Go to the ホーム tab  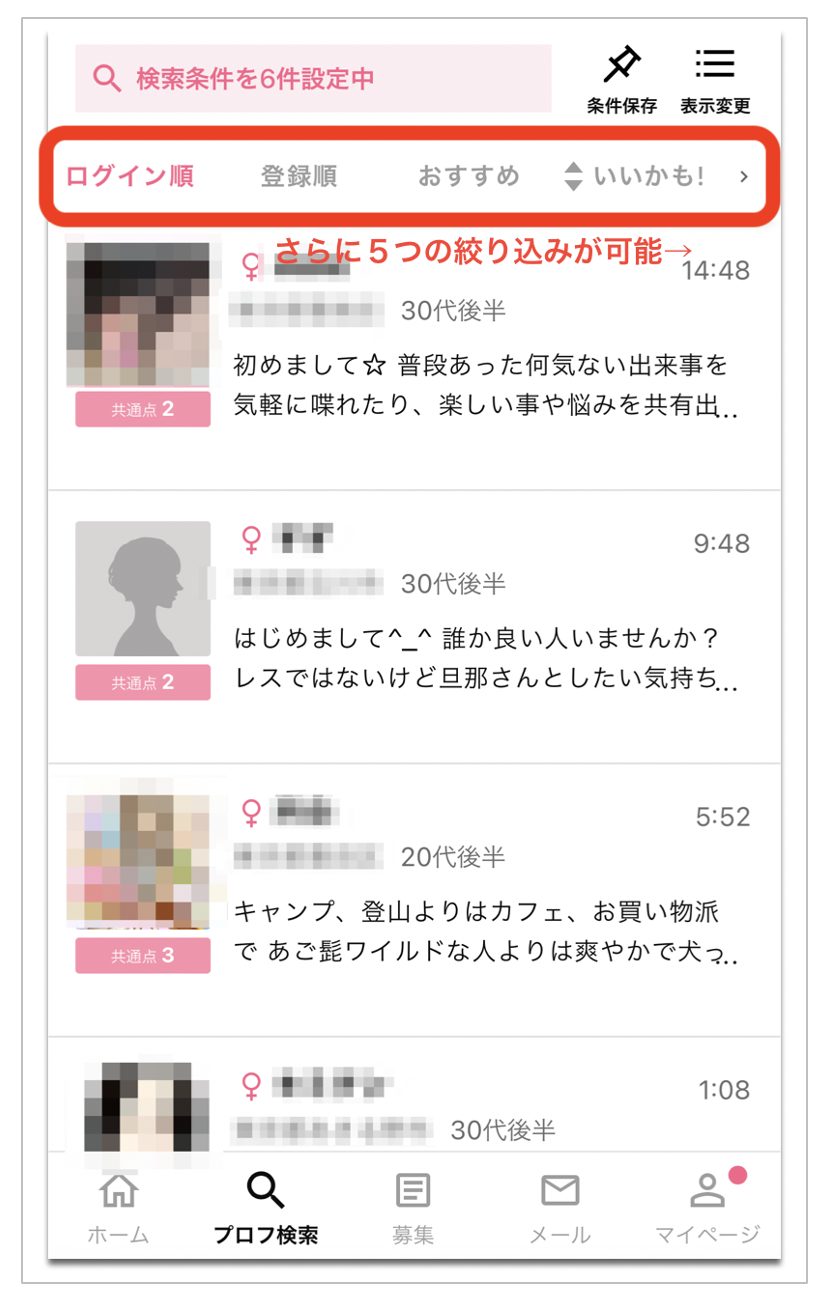pos(118,1209)
